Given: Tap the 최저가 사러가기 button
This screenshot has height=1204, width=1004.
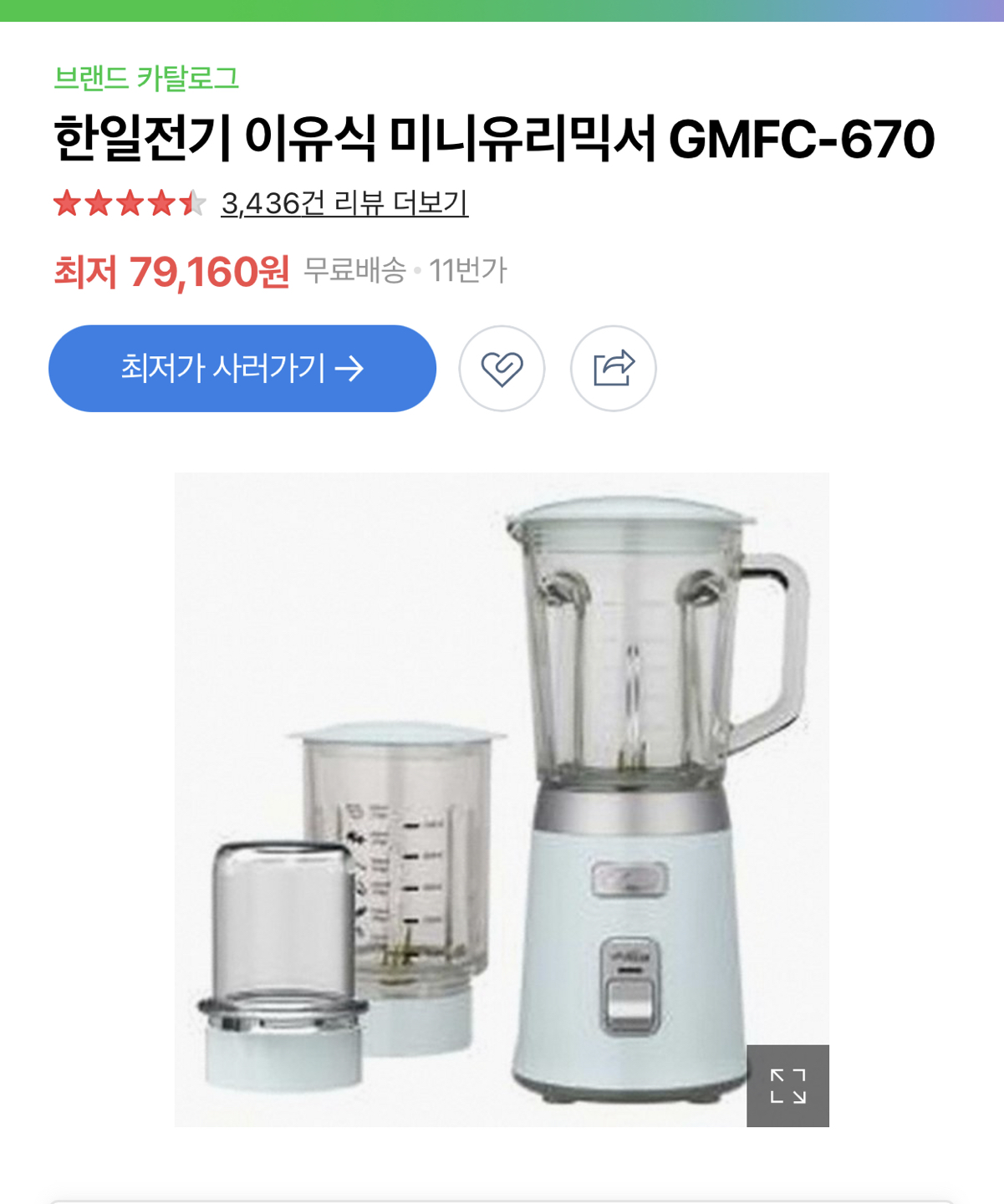Looking at the screenshot, I should [x=242, y=369].
